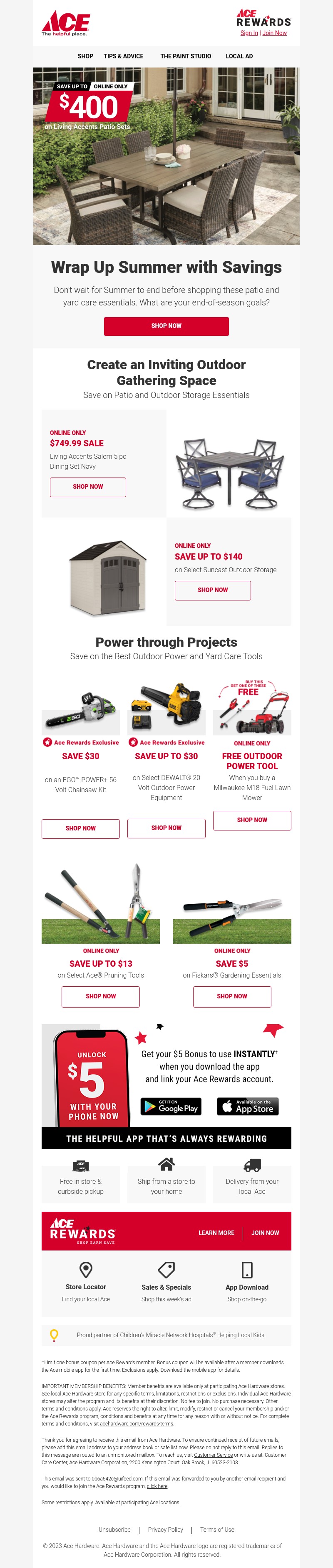Unsubscribe from these emails
Viewport: 333px width, 1568px height.
(114, 1530)
